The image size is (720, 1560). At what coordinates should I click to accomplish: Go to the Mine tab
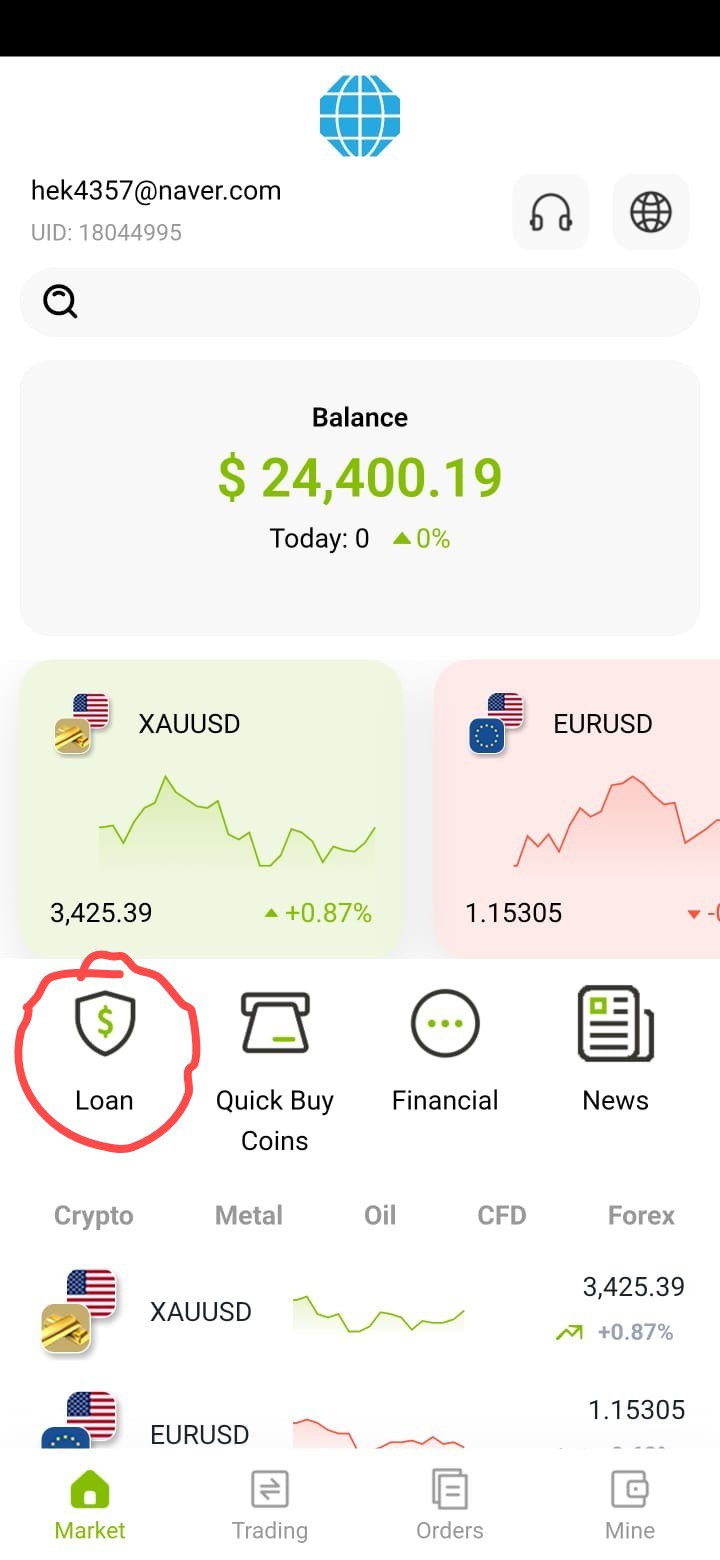point(630,1505)
